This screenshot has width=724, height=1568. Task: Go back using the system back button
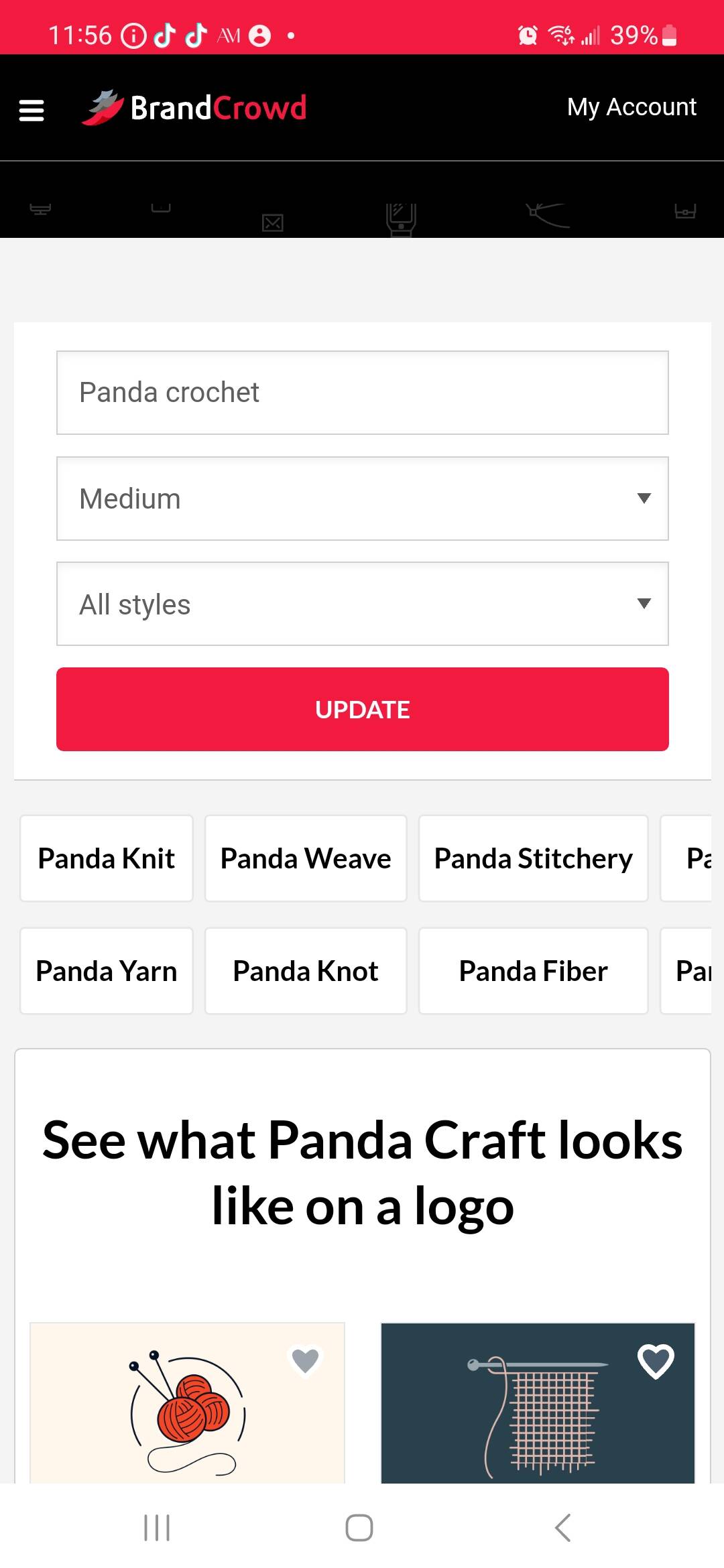click(563, 1528)
